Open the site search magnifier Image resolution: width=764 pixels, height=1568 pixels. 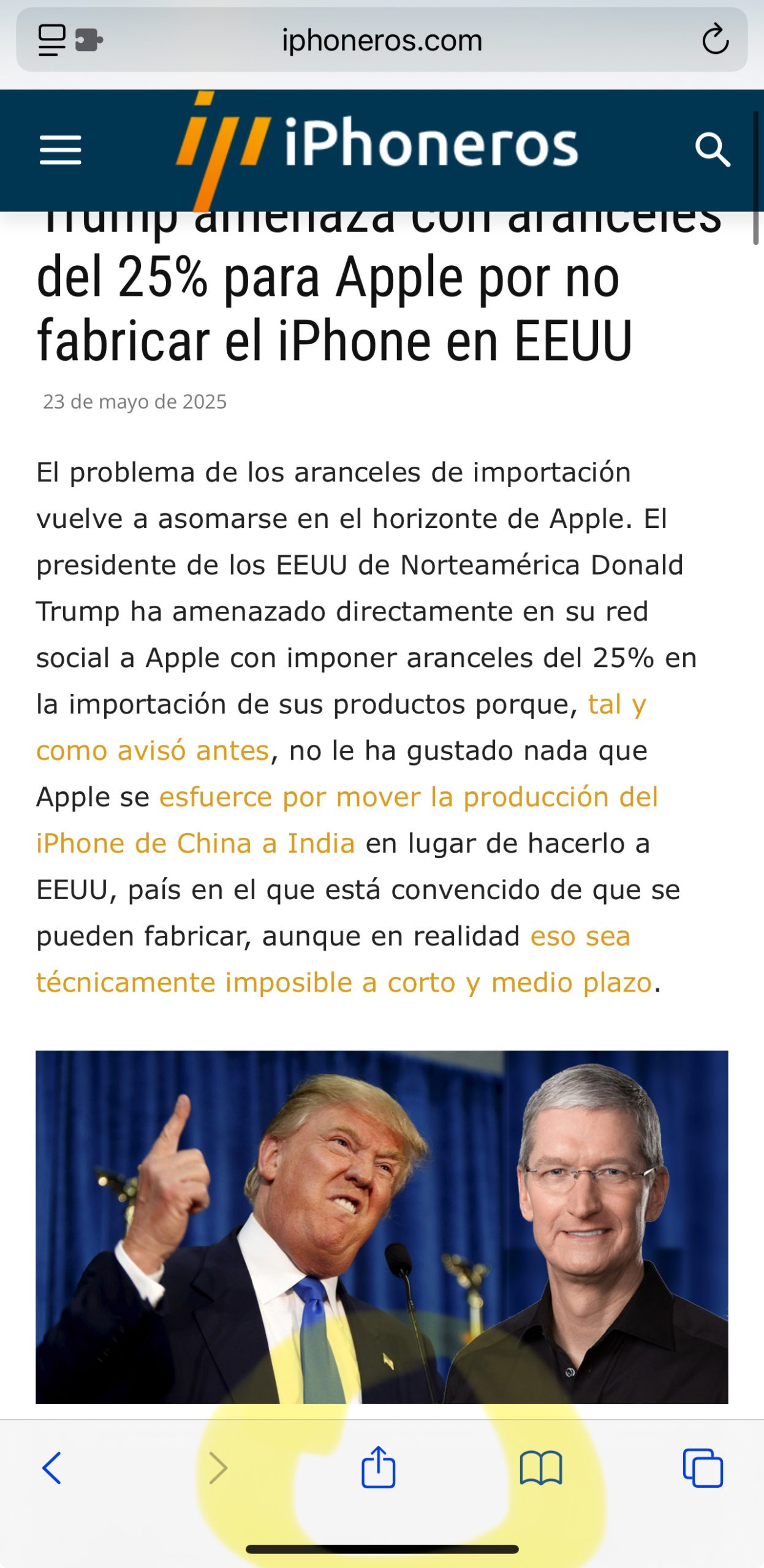[x=713, y=150]
